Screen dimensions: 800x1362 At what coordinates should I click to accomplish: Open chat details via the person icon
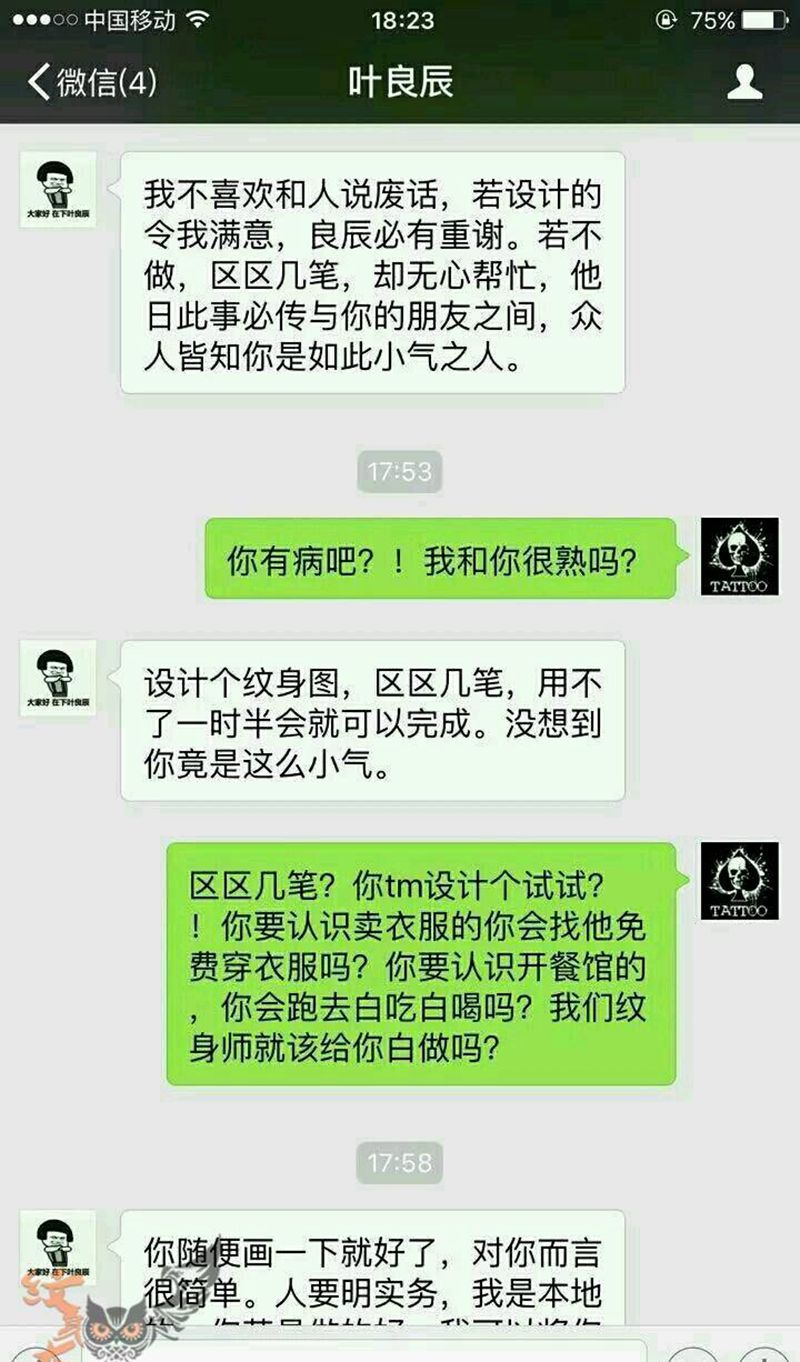[745, 82]
